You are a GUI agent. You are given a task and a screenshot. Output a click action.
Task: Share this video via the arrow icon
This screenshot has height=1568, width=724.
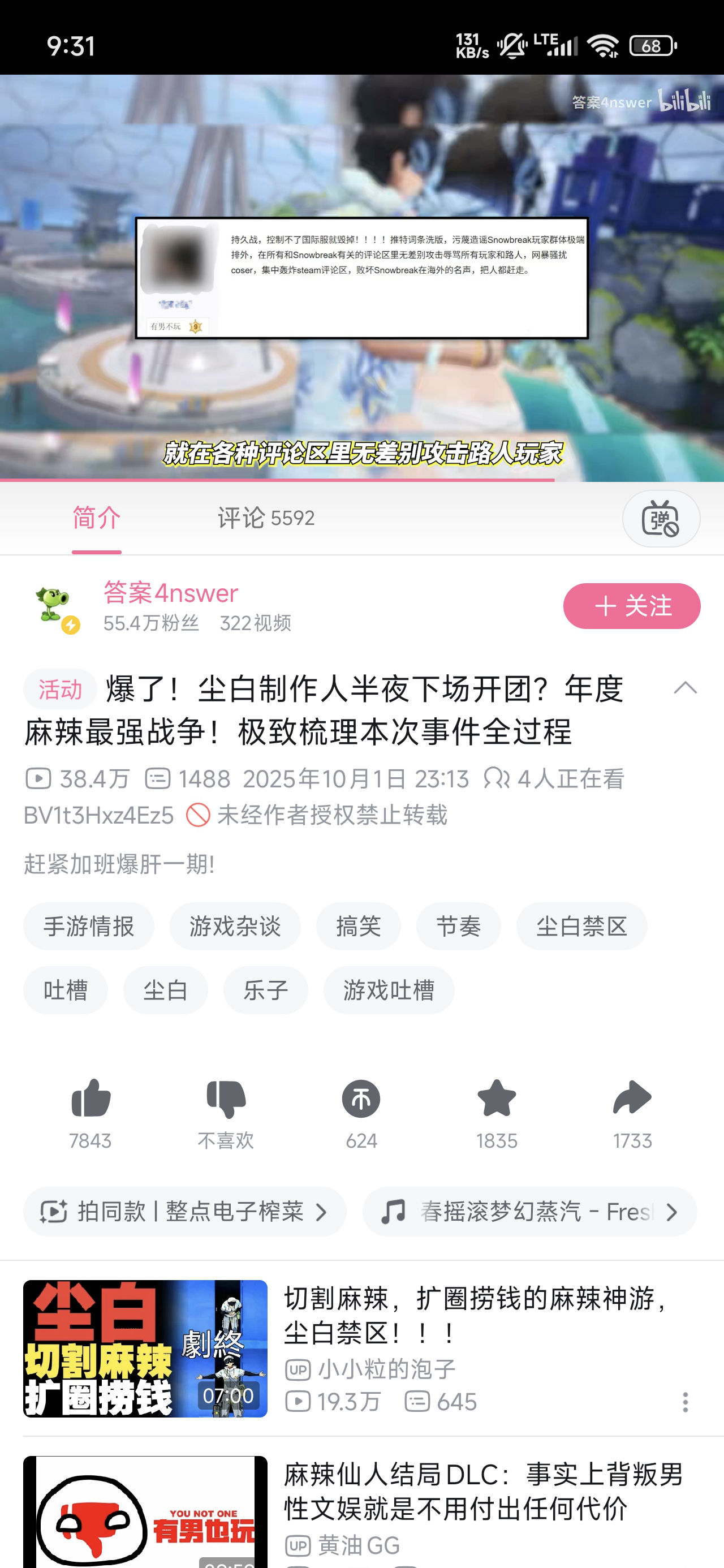632,1099
